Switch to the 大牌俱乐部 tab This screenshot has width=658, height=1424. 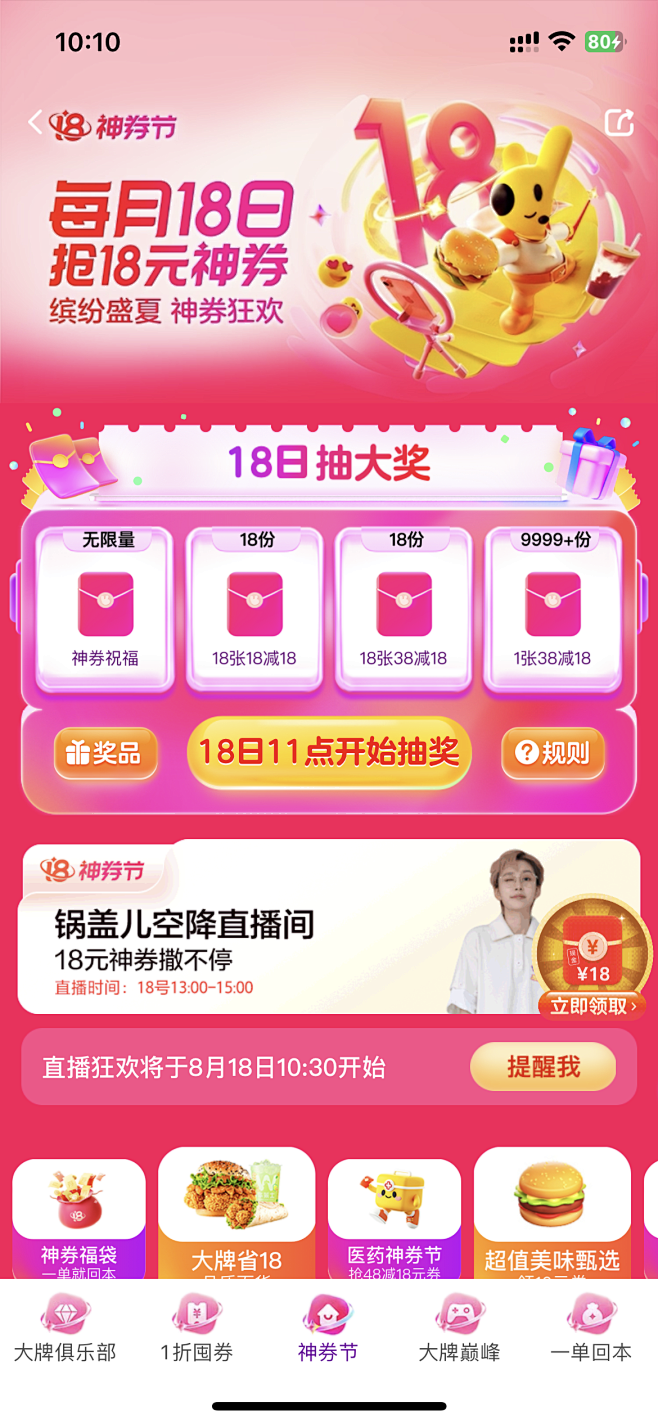(65, 1328)
